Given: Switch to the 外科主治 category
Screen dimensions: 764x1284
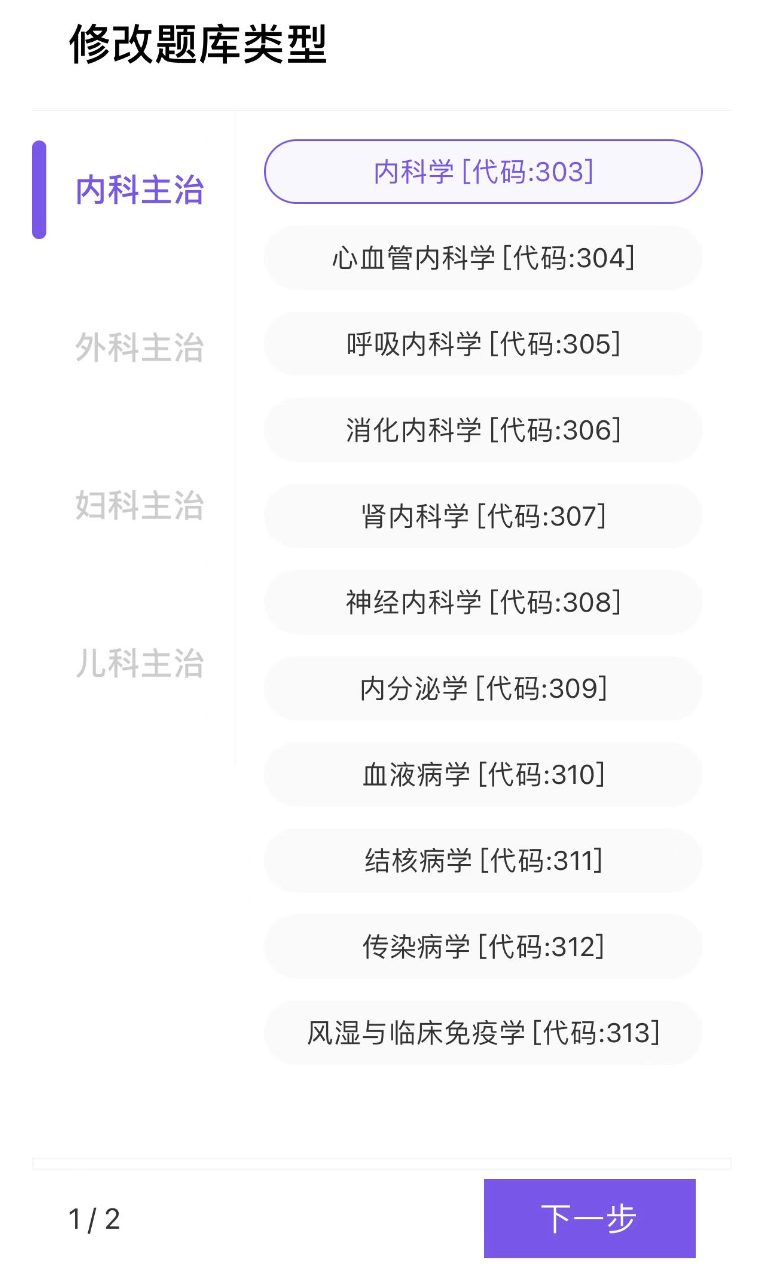Looking at the screenshot, I should tap(139, 348).
